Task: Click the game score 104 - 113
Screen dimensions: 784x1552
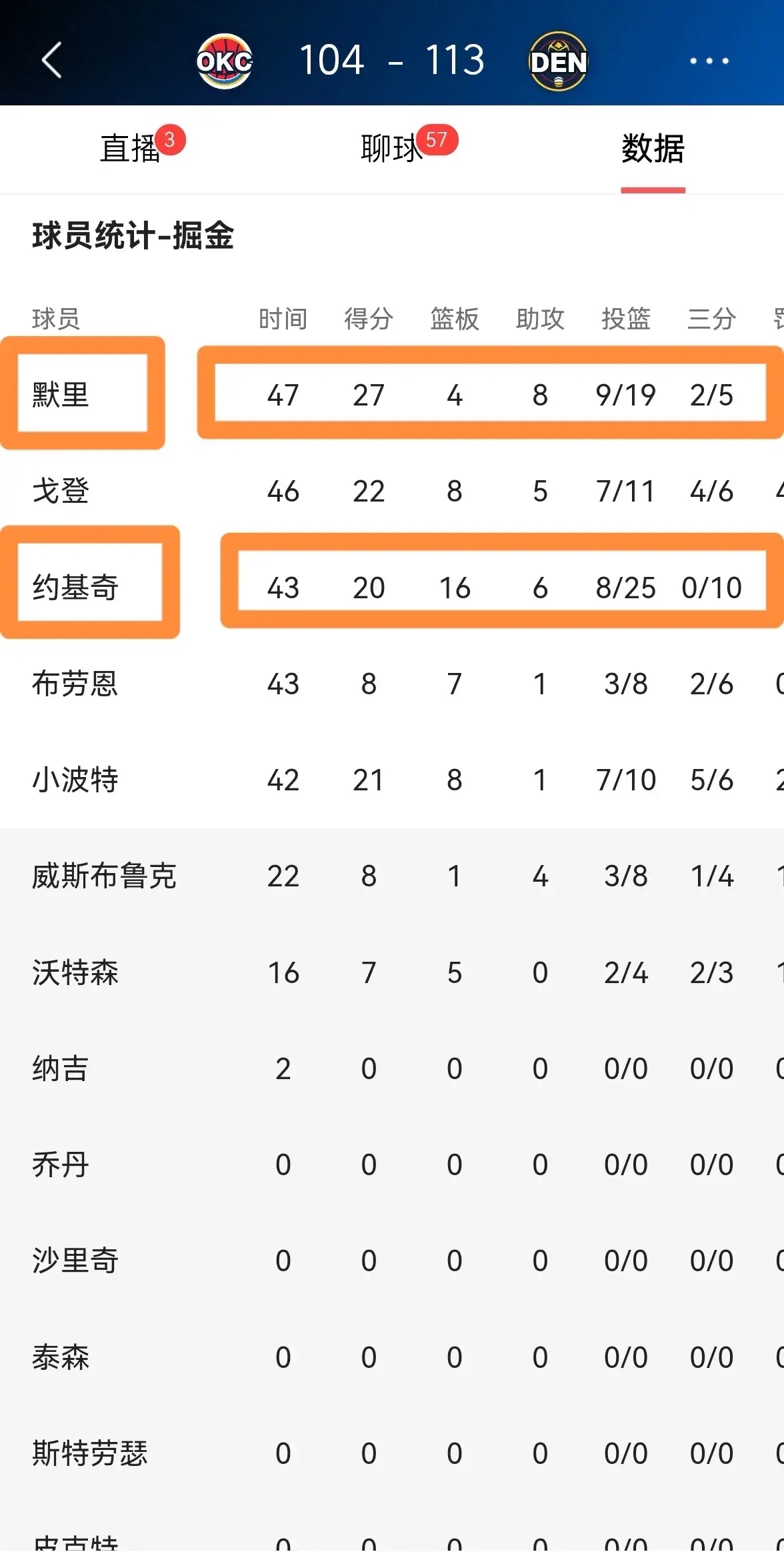Action: (x=392, y=60)
